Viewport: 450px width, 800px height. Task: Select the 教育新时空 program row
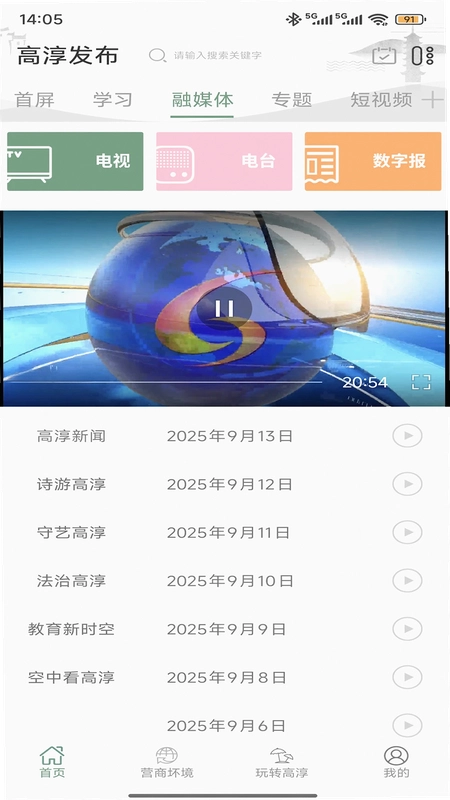(x=225, y=629)
